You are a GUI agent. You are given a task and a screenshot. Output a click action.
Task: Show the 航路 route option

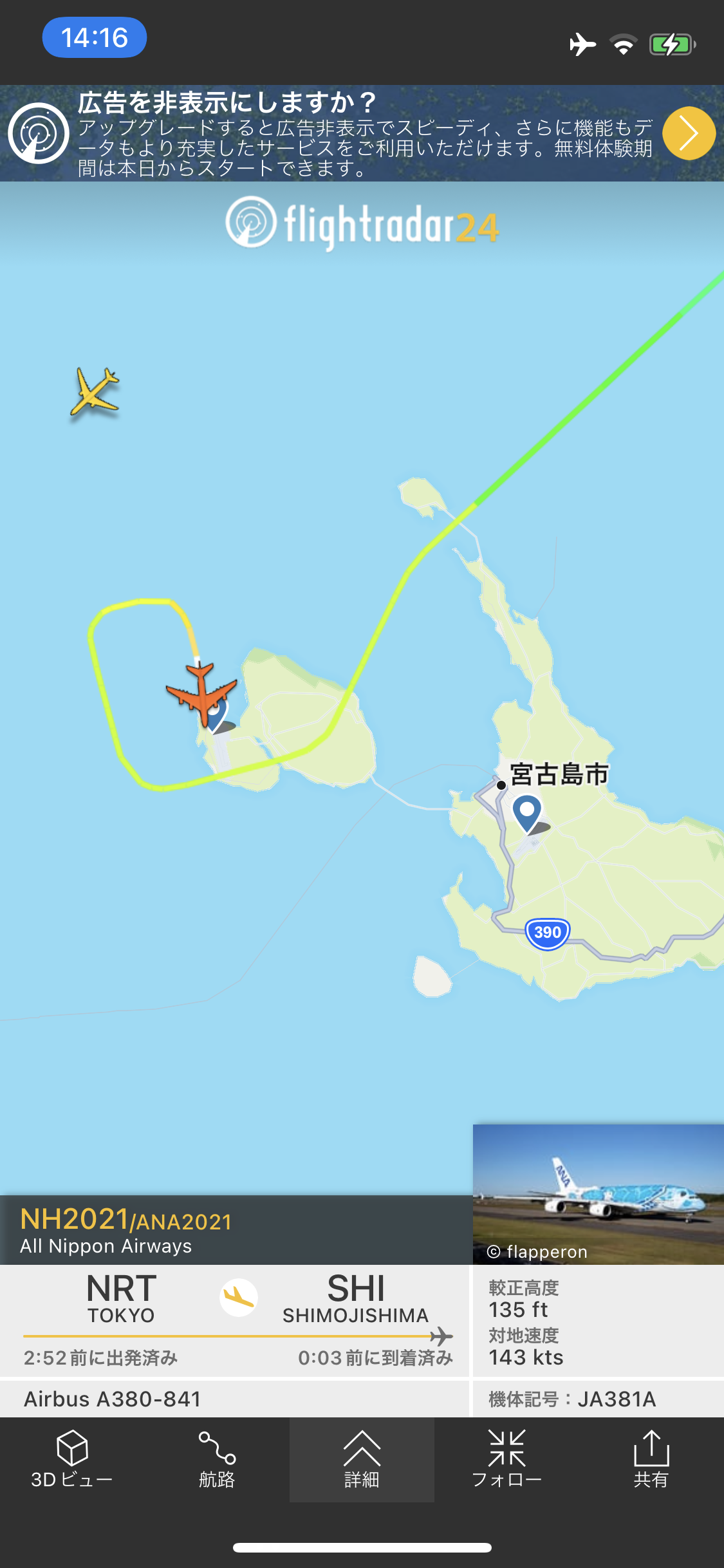(217, 1459)
